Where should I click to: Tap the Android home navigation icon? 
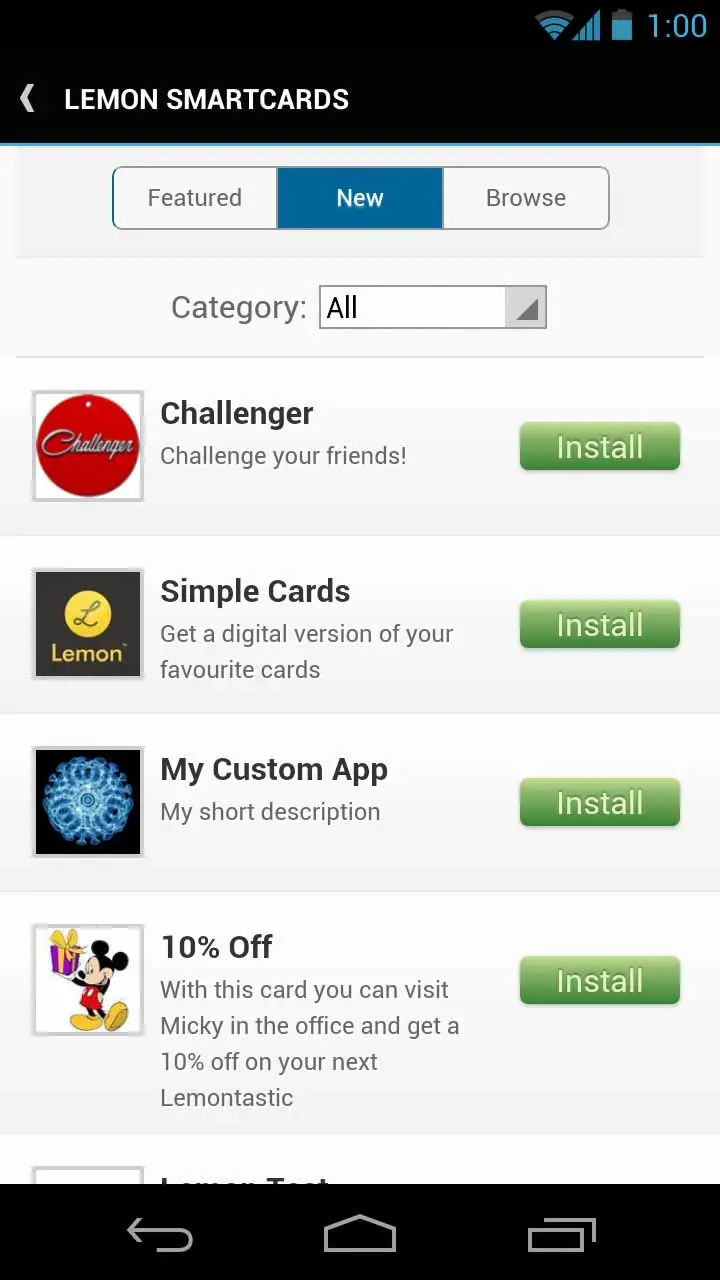coord(359,1235)
